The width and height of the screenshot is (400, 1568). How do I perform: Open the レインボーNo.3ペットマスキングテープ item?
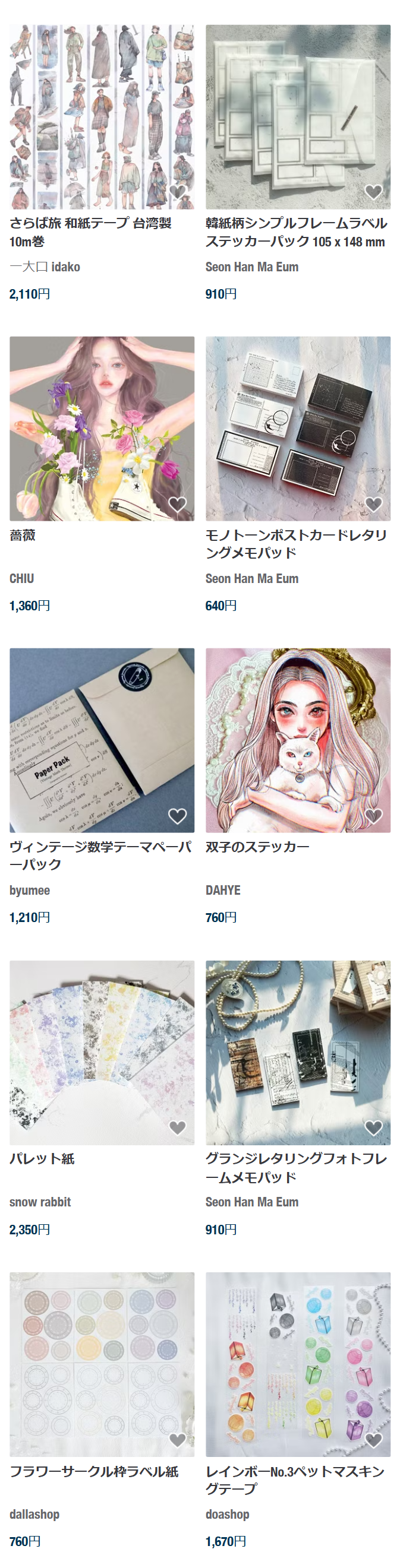298,1364
